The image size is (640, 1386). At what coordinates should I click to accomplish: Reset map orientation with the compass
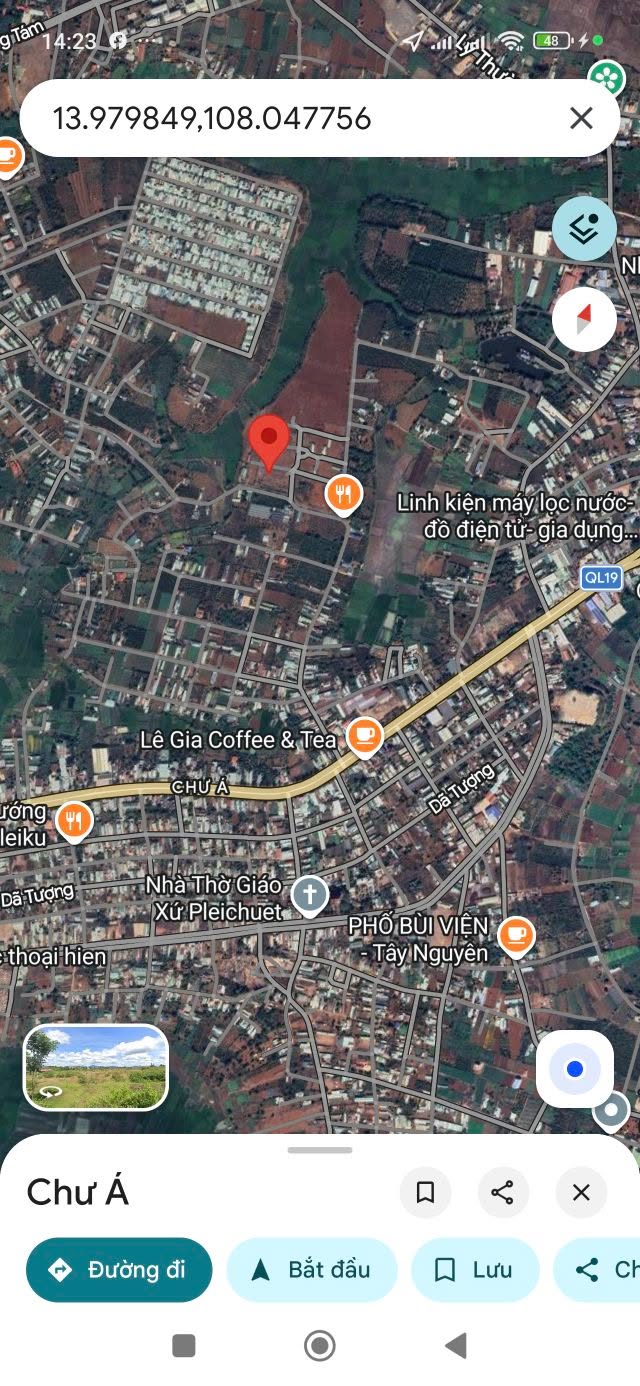pyautogui.click(x=584, y=320)
